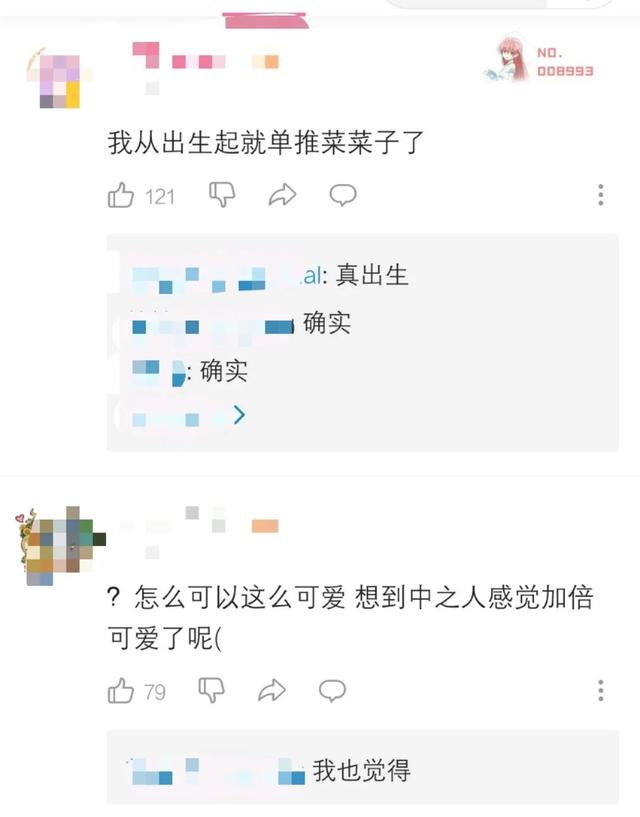The width and height of the screenshot is (640, 817).
Task: Dislike the 怎么可以这么可爱 comment
Action: pyautogui.click(x=211, y=690)
